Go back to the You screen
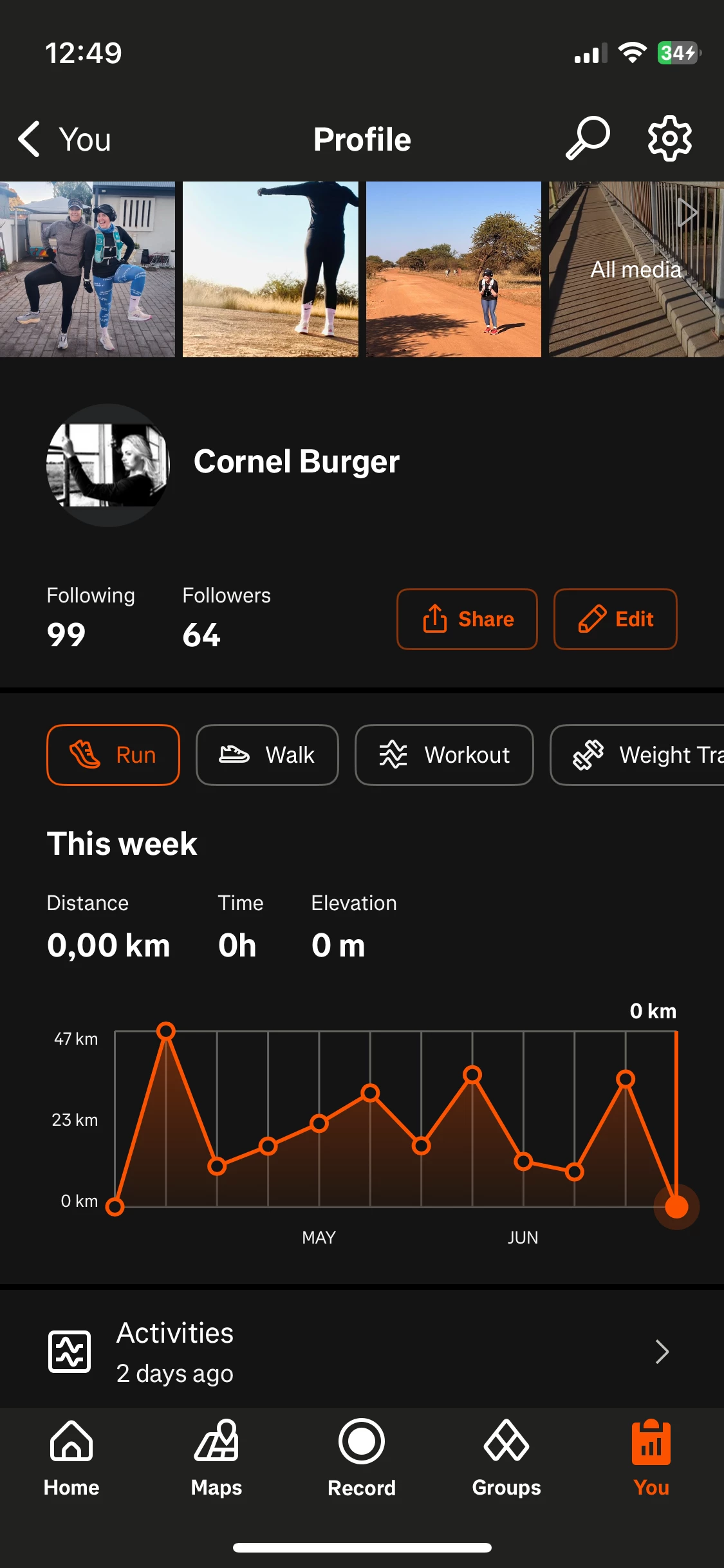Viewport: 724px width, 1568px height. 64,139
